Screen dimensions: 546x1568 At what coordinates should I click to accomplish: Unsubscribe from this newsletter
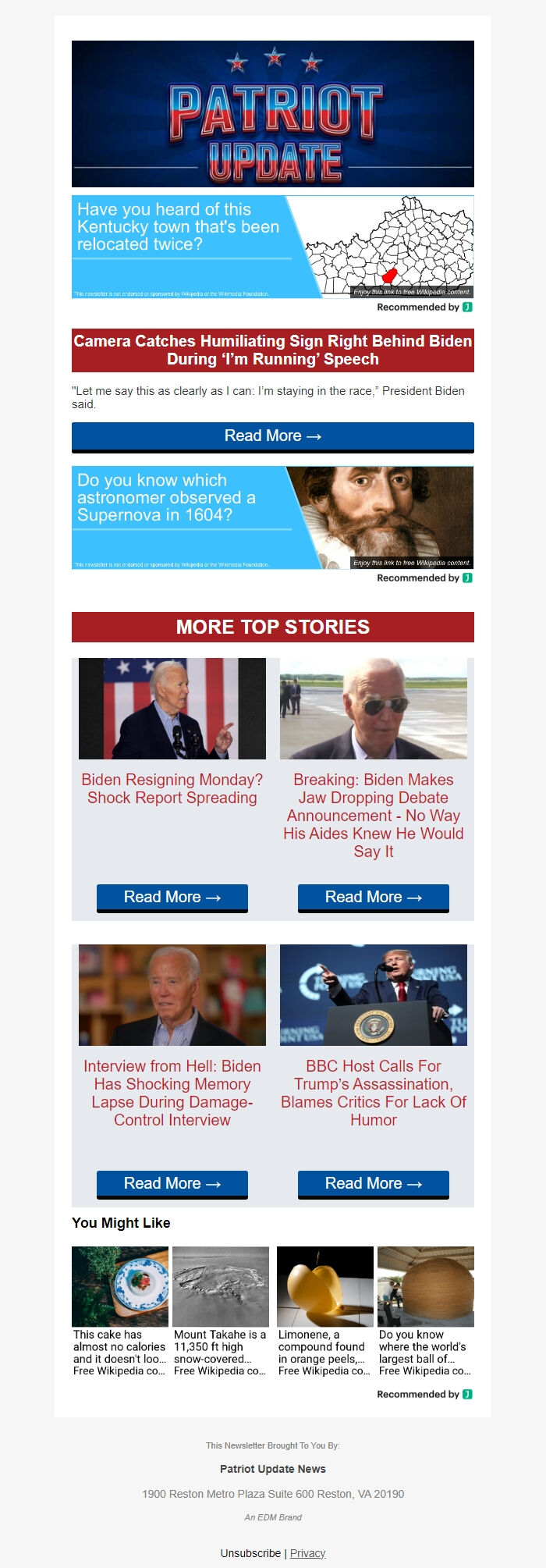250,1553
